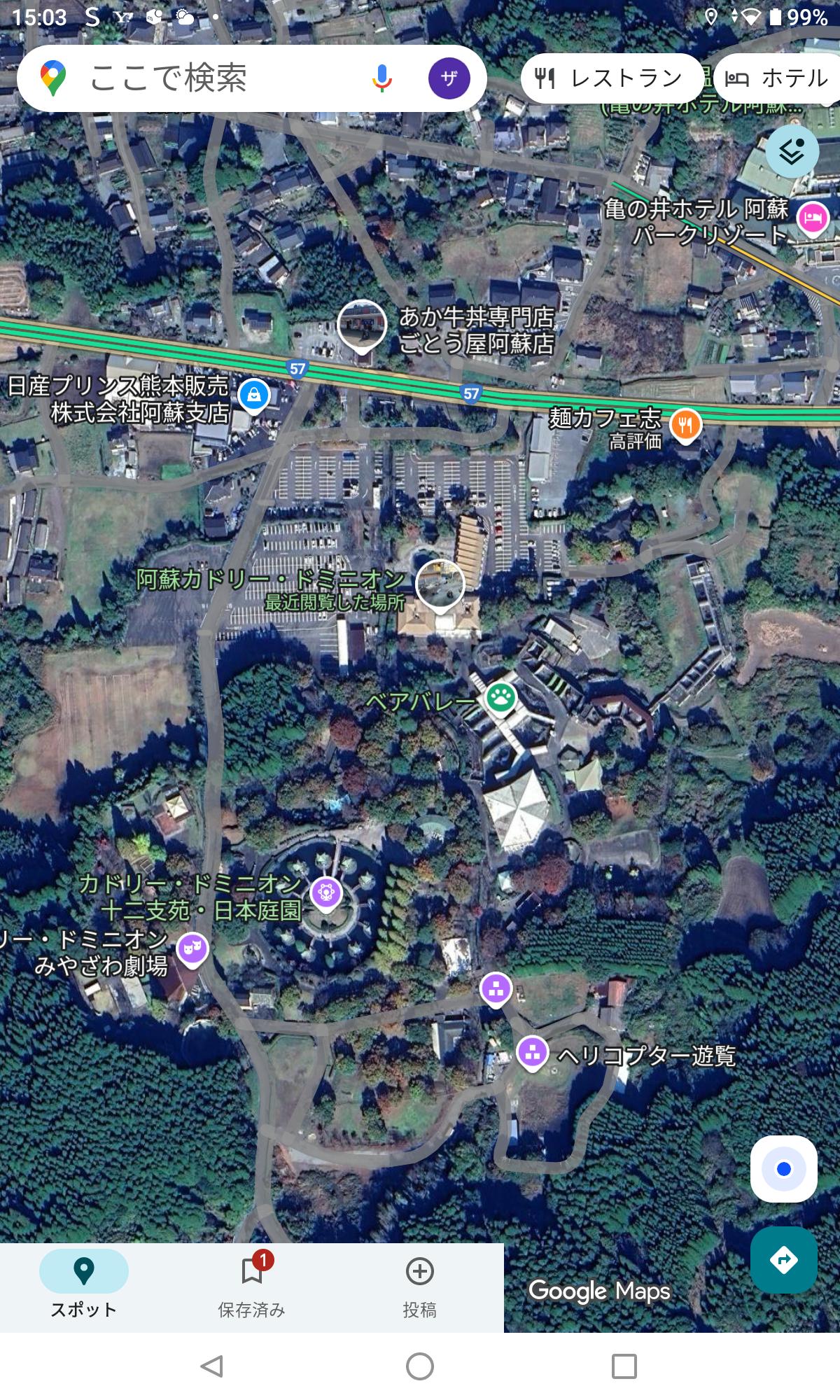This screenshot has height=1400, width=840.
Task: Select the ベアバレー place marker
Action: click(x=501, y=697)
